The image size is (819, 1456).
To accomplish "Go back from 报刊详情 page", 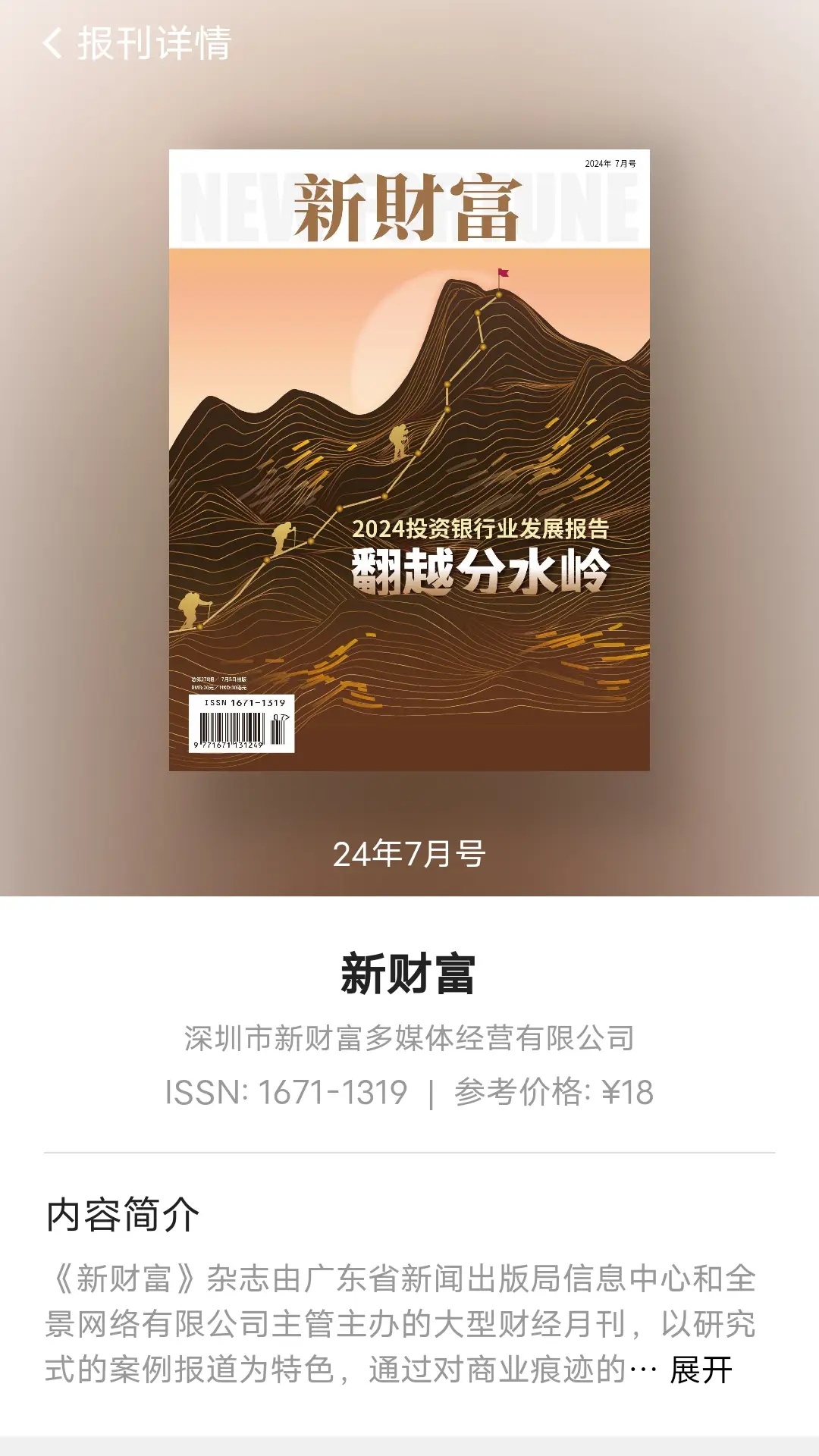I will click(x=52, y=43).
